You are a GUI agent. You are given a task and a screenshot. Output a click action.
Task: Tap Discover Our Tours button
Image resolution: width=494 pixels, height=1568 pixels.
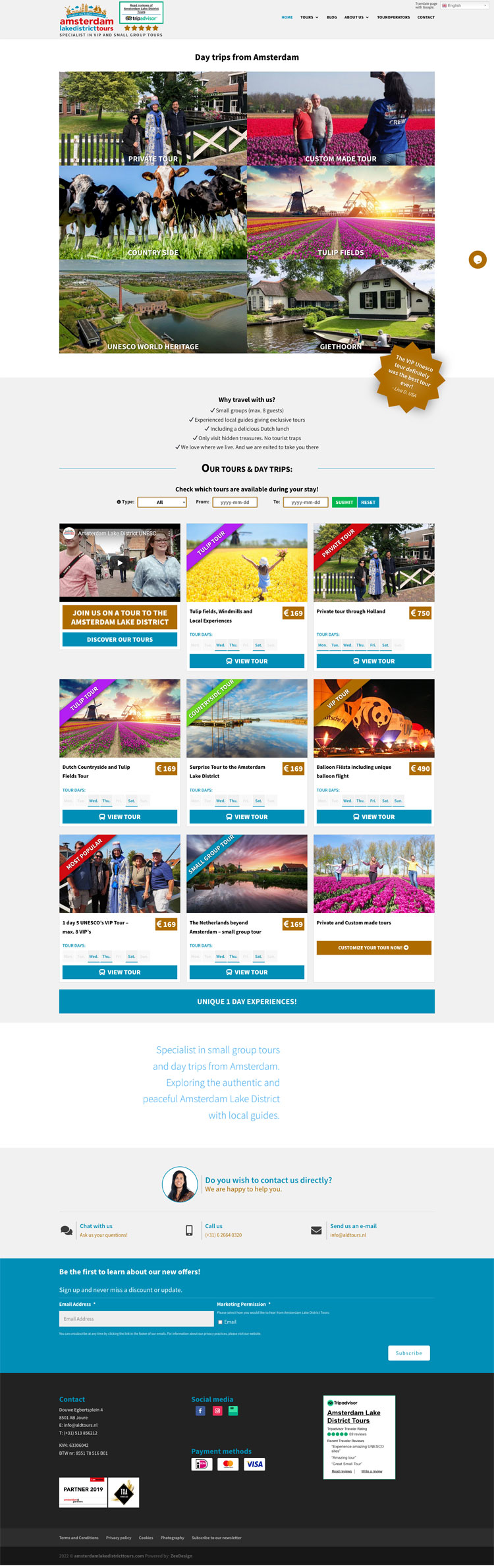tap(120, 639)
